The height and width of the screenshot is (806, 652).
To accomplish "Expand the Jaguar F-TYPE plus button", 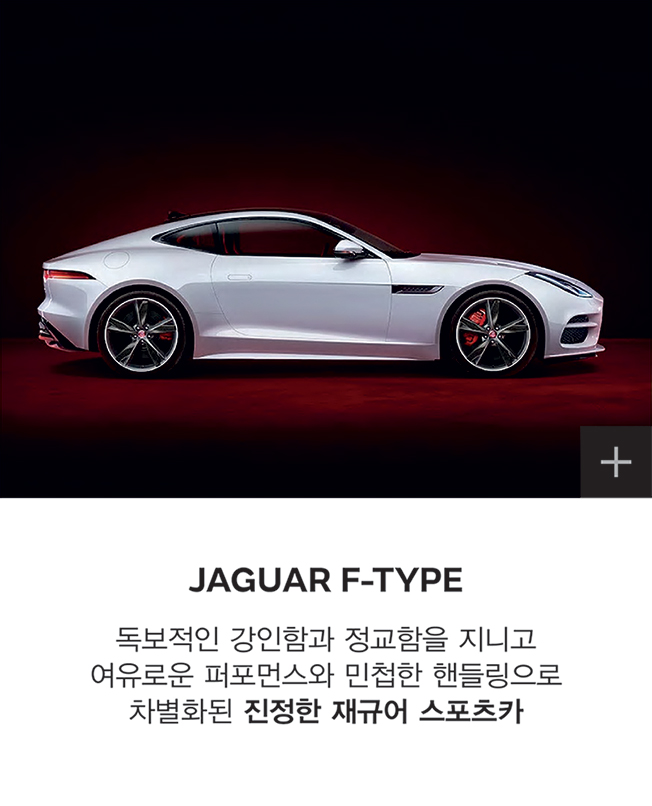I will 616,462.
